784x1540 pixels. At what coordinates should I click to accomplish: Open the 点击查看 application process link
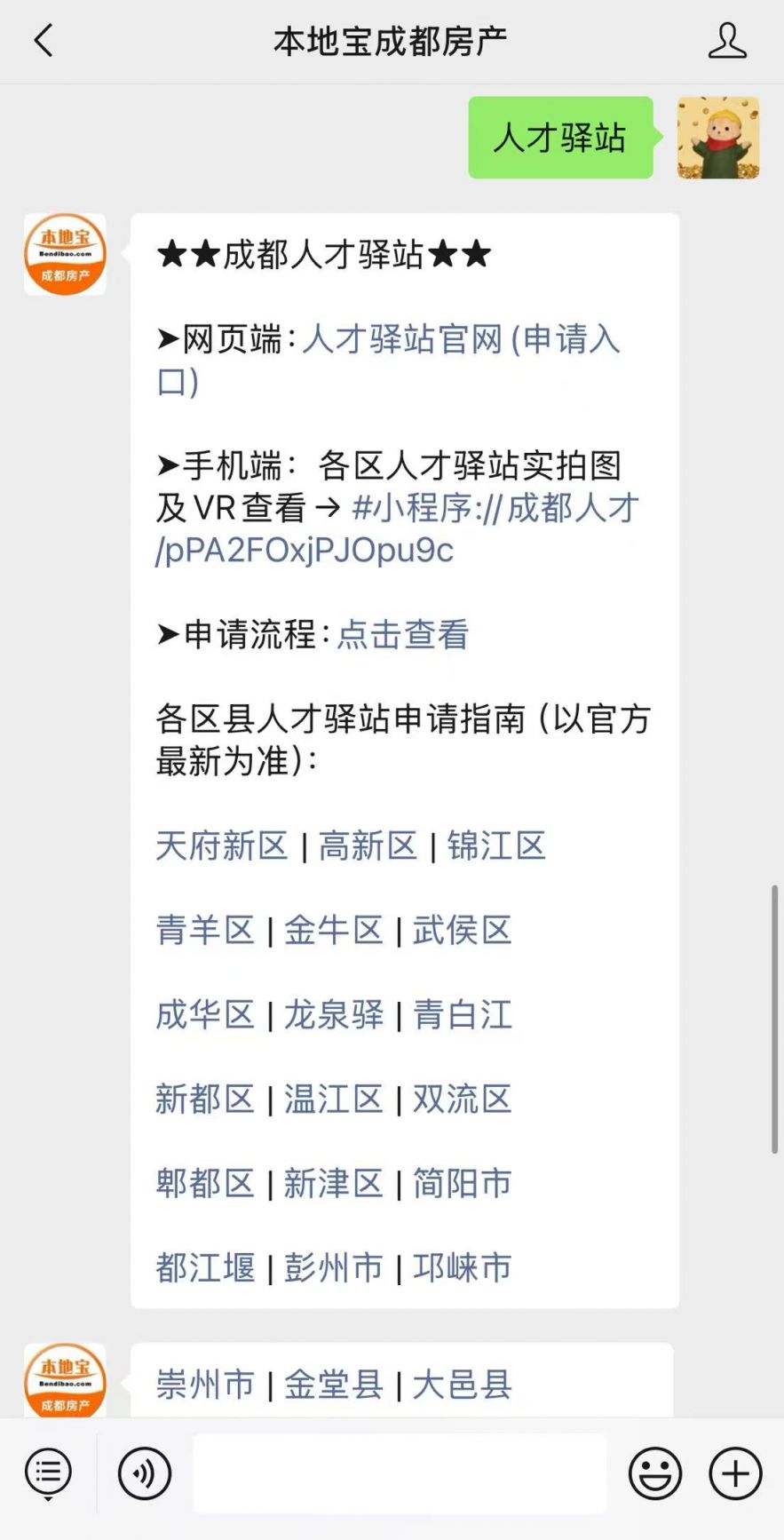coord(402,635)
